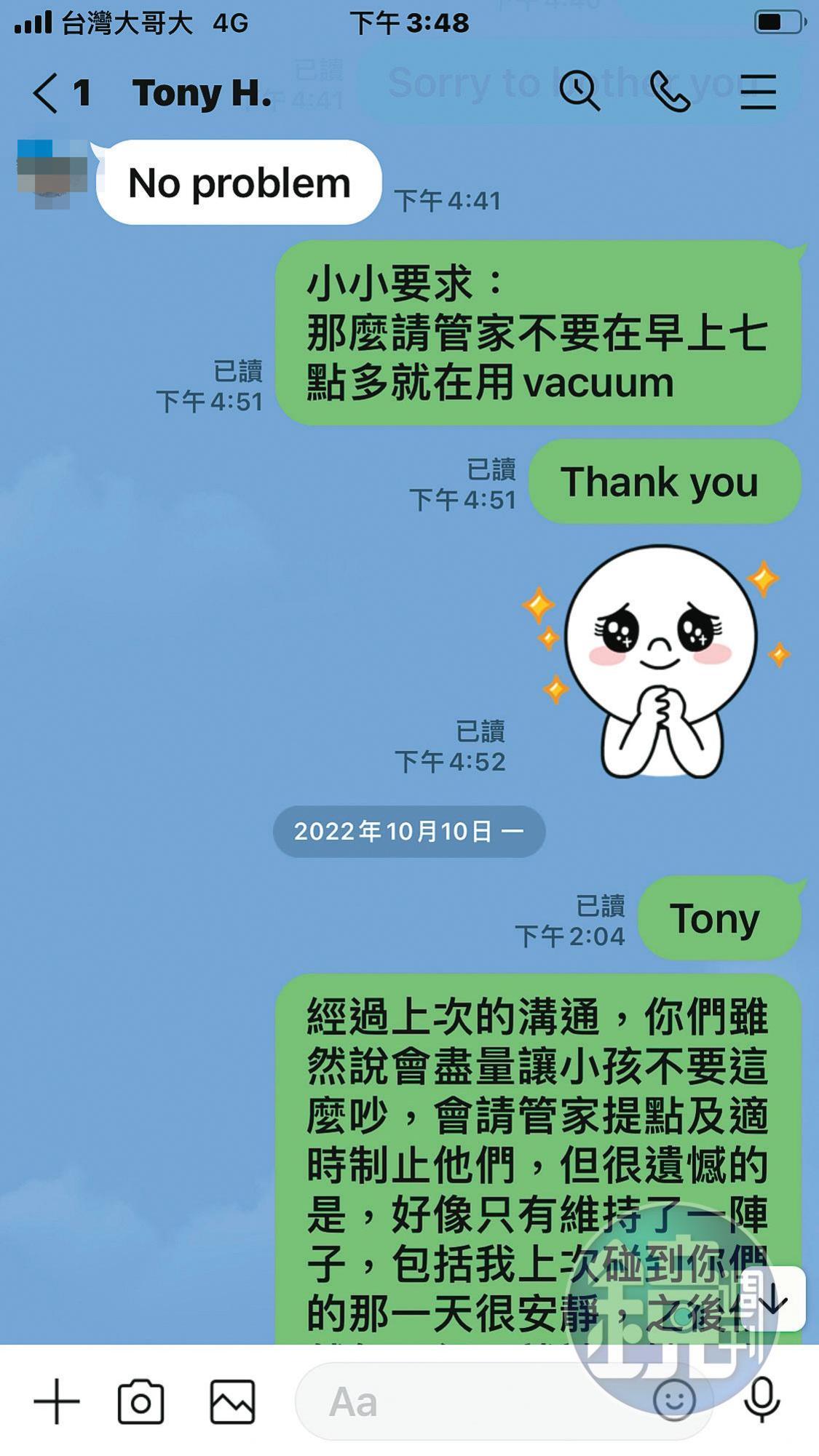The image size is (819, 1456).
Task: View Tony H.'s profile picture
Action: (x=51, y=173)
